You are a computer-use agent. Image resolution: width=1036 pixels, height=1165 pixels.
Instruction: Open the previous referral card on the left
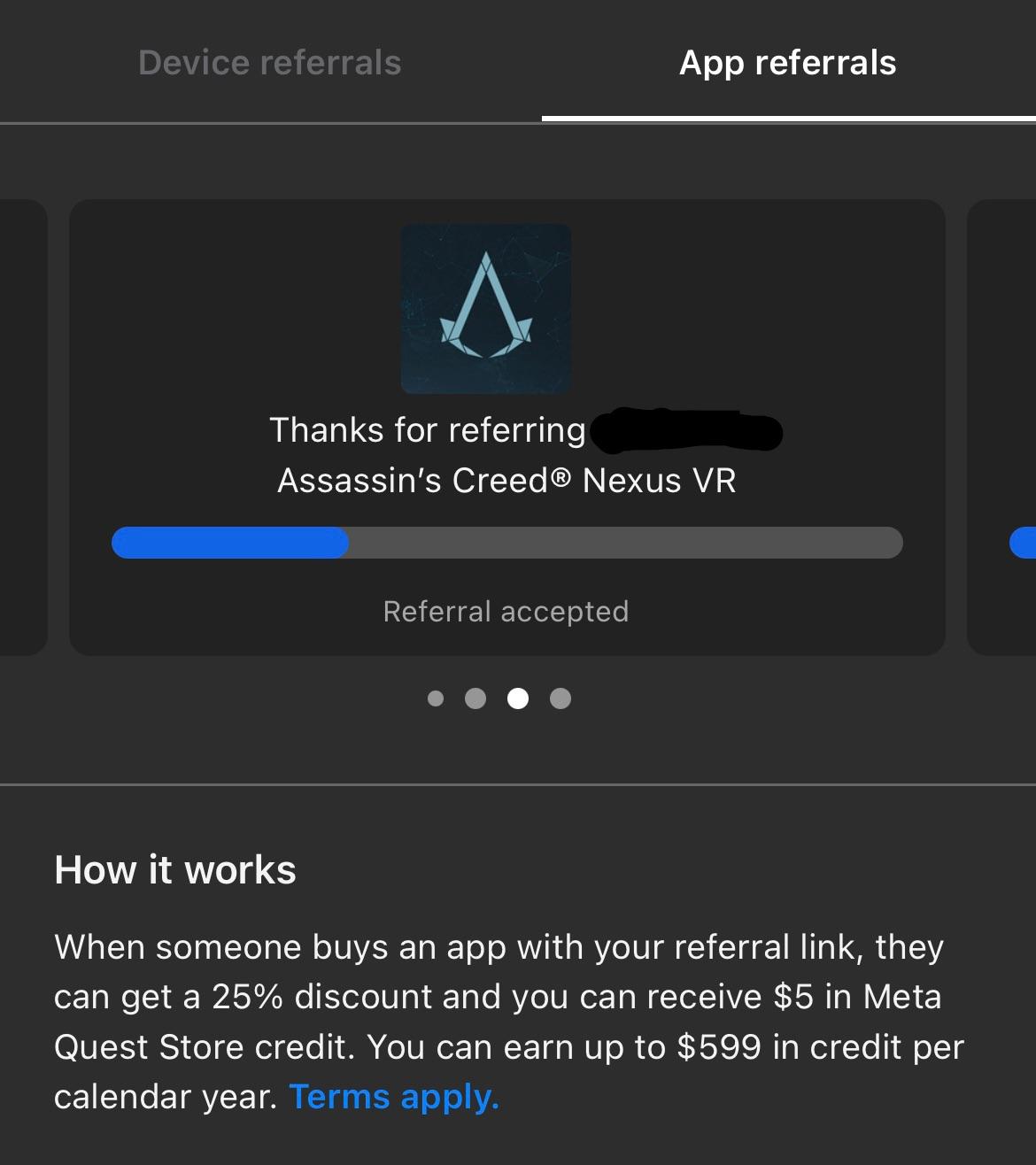[x=22, y=425]
